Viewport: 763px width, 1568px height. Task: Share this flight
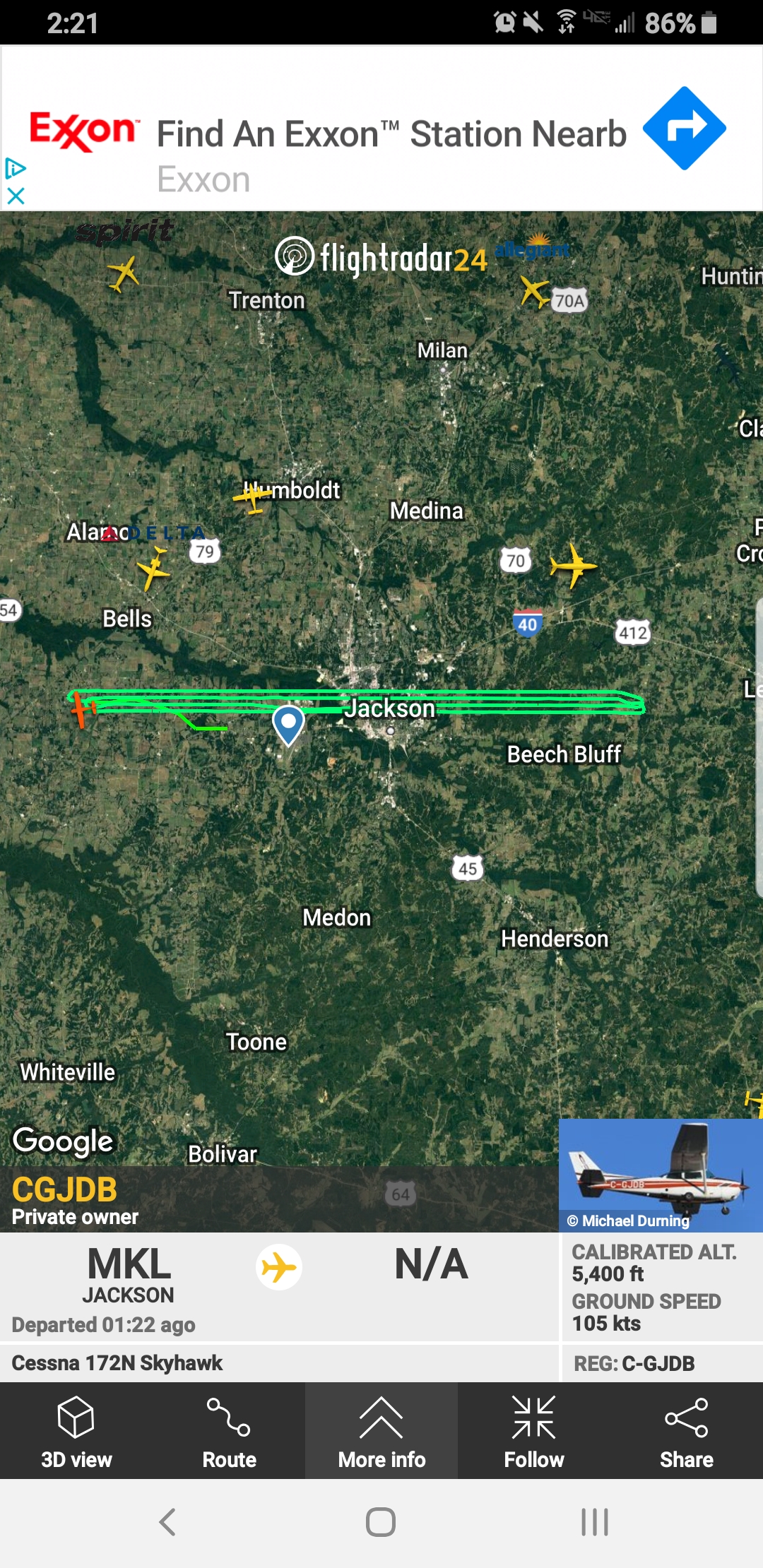(686, 1431)
